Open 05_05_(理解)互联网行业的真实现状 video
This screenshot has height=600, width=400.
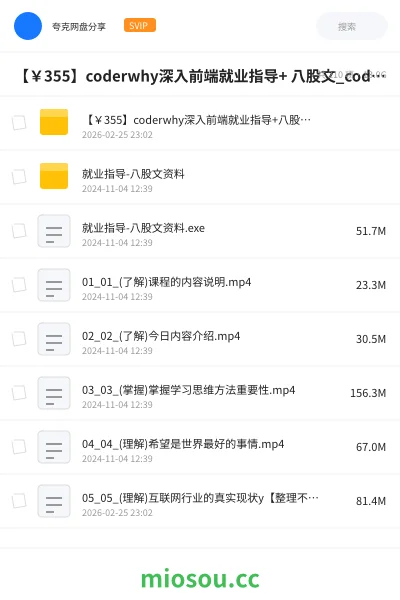(200, 501)
